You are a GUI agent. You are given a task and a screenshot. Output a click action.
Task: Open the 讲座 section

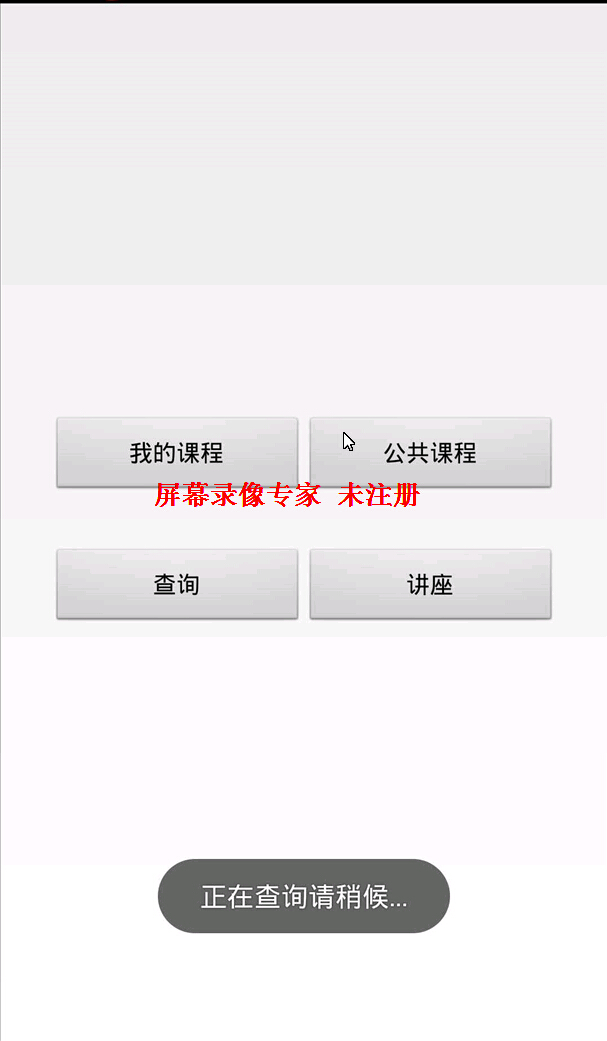[x=430, y=584]
